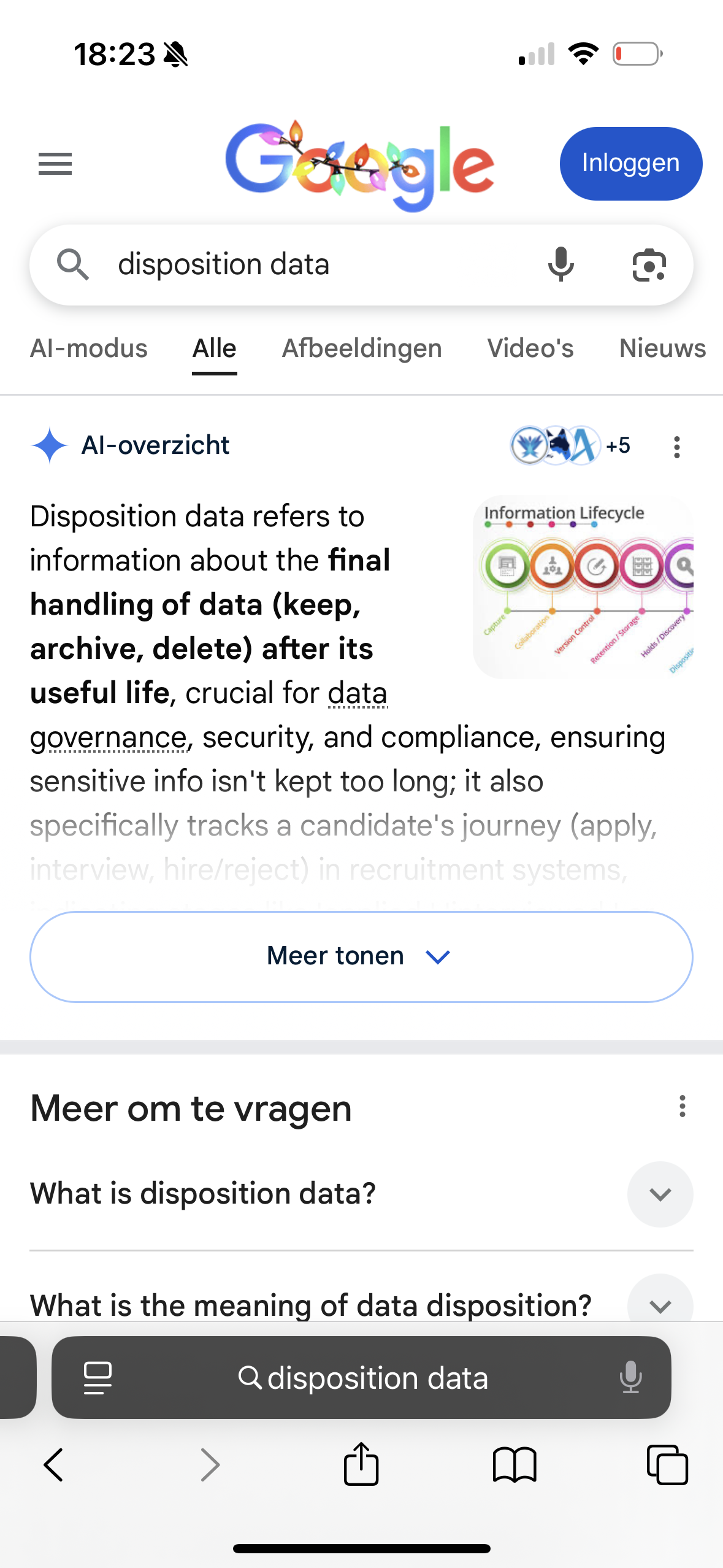Share this page

click(361, 1464)
